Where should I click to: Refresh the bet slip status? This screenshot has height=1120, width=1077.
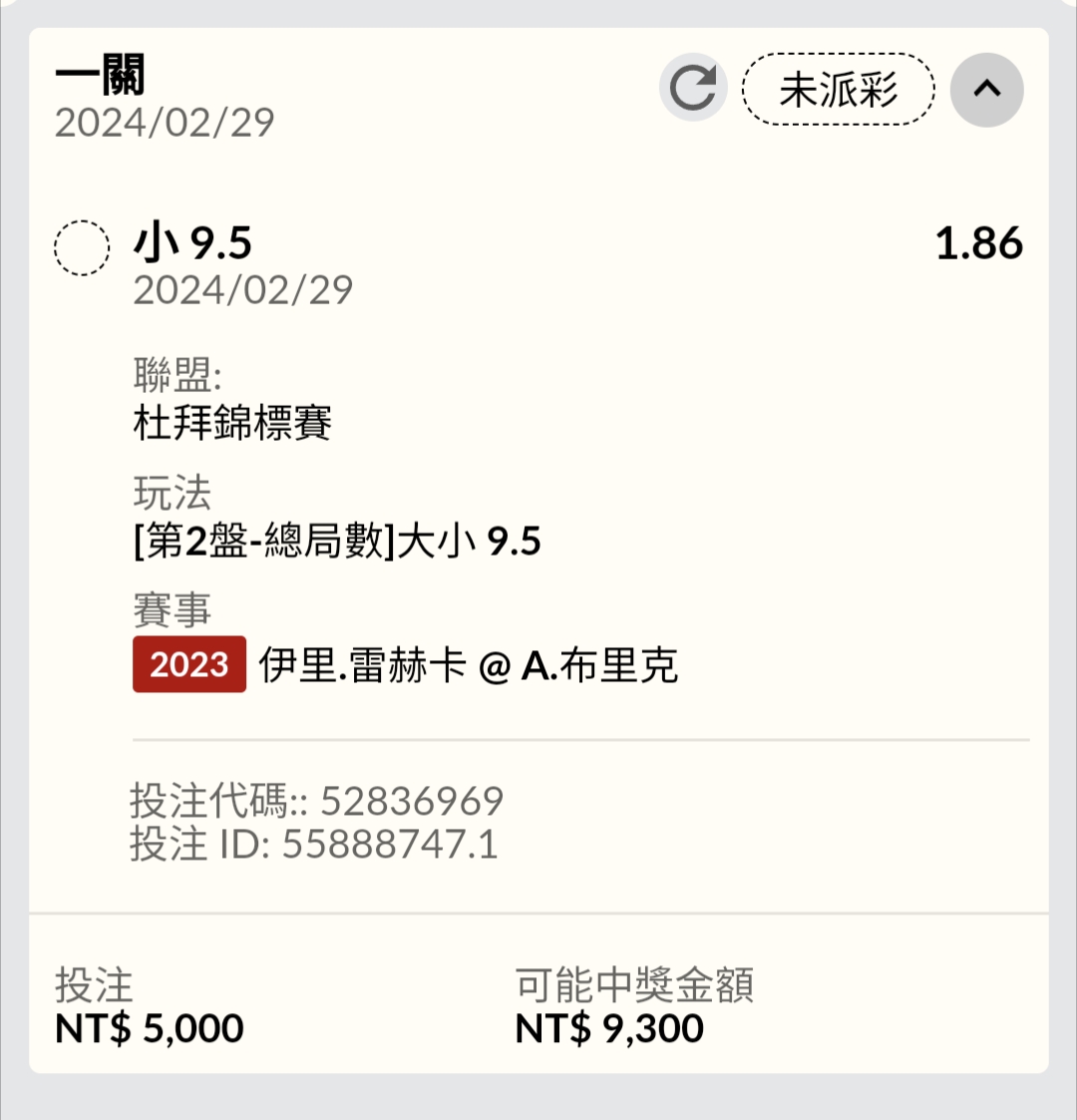pos(692,89)
